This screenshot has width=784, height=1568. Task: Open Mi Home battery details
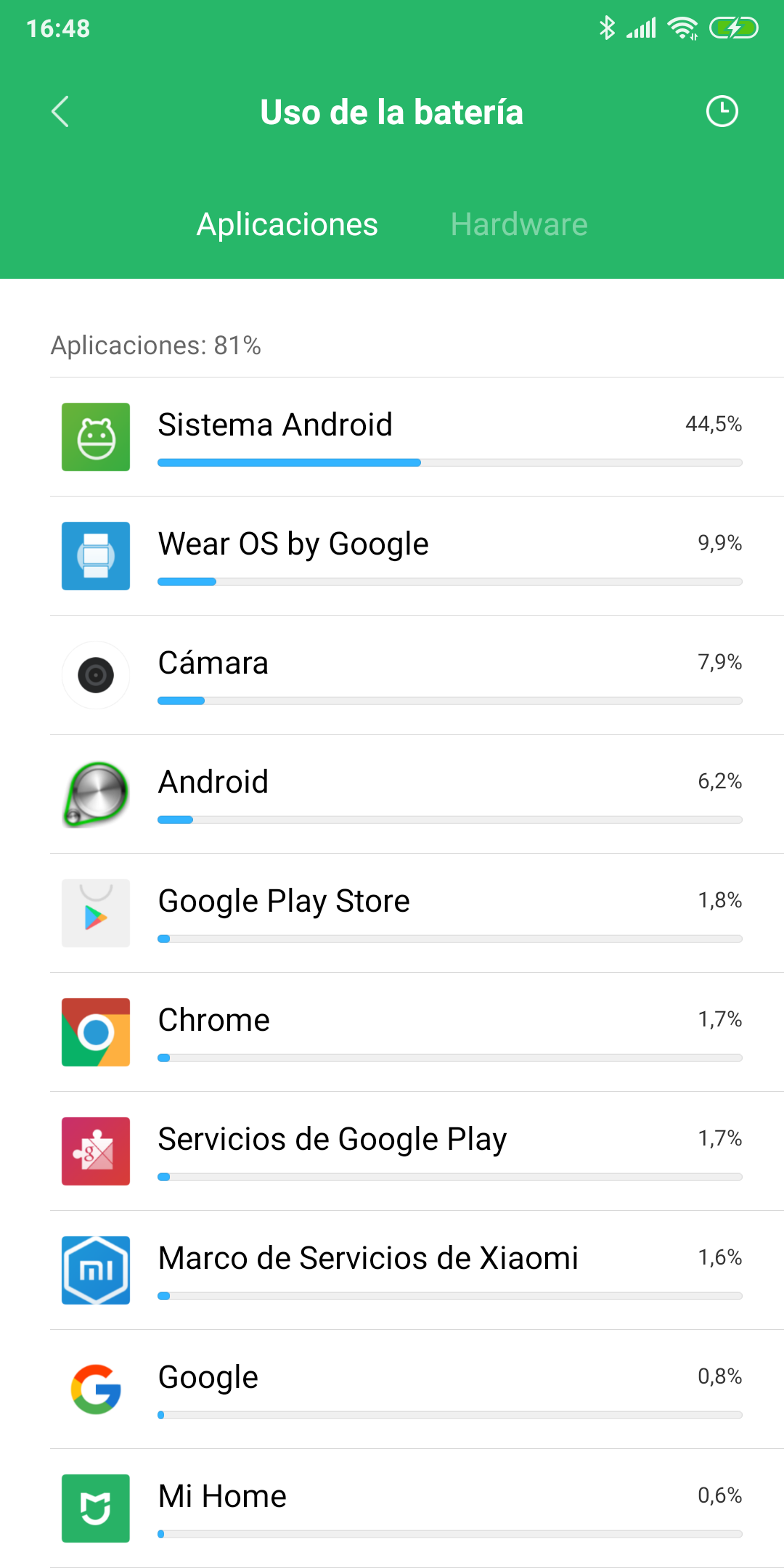coord(417,1508)
